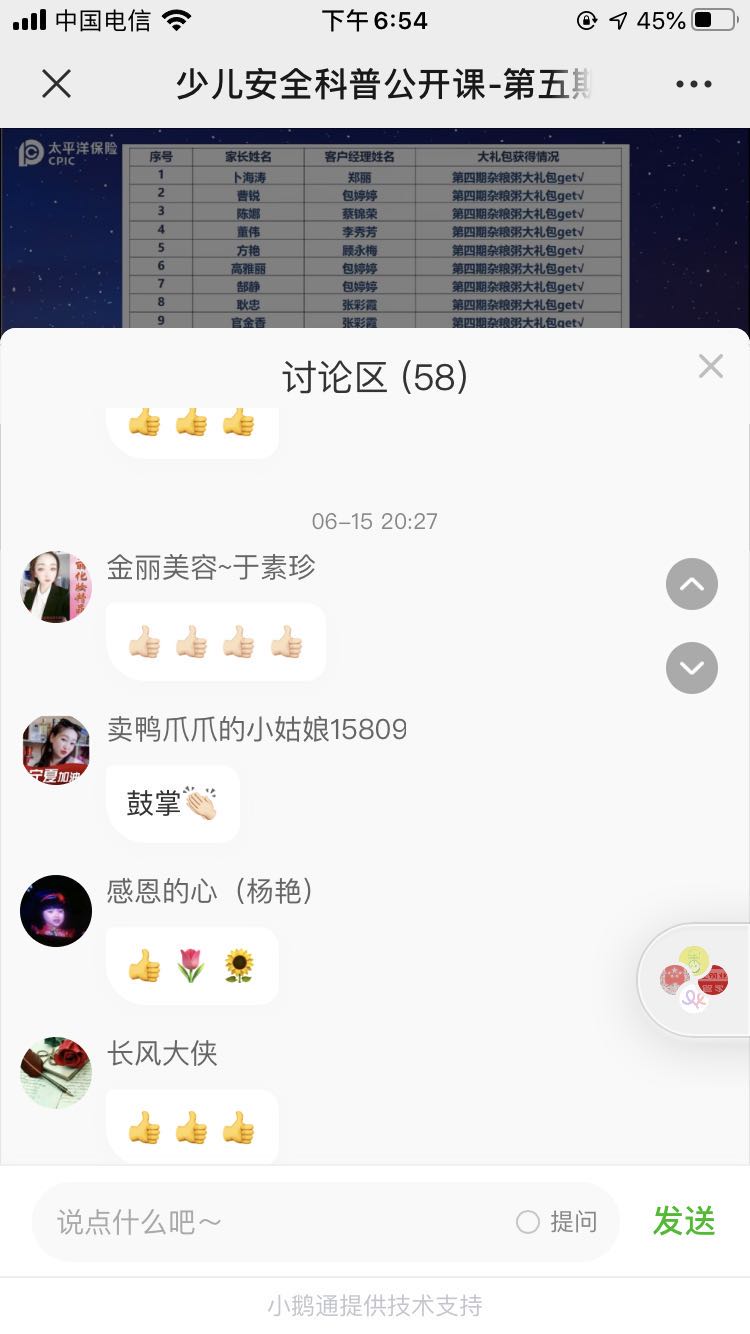Image resolution: width=750 pixels, height=1334 pixels.
Task: View 金丽美容~于素珍's avatar
Action: tap(56, 587)
